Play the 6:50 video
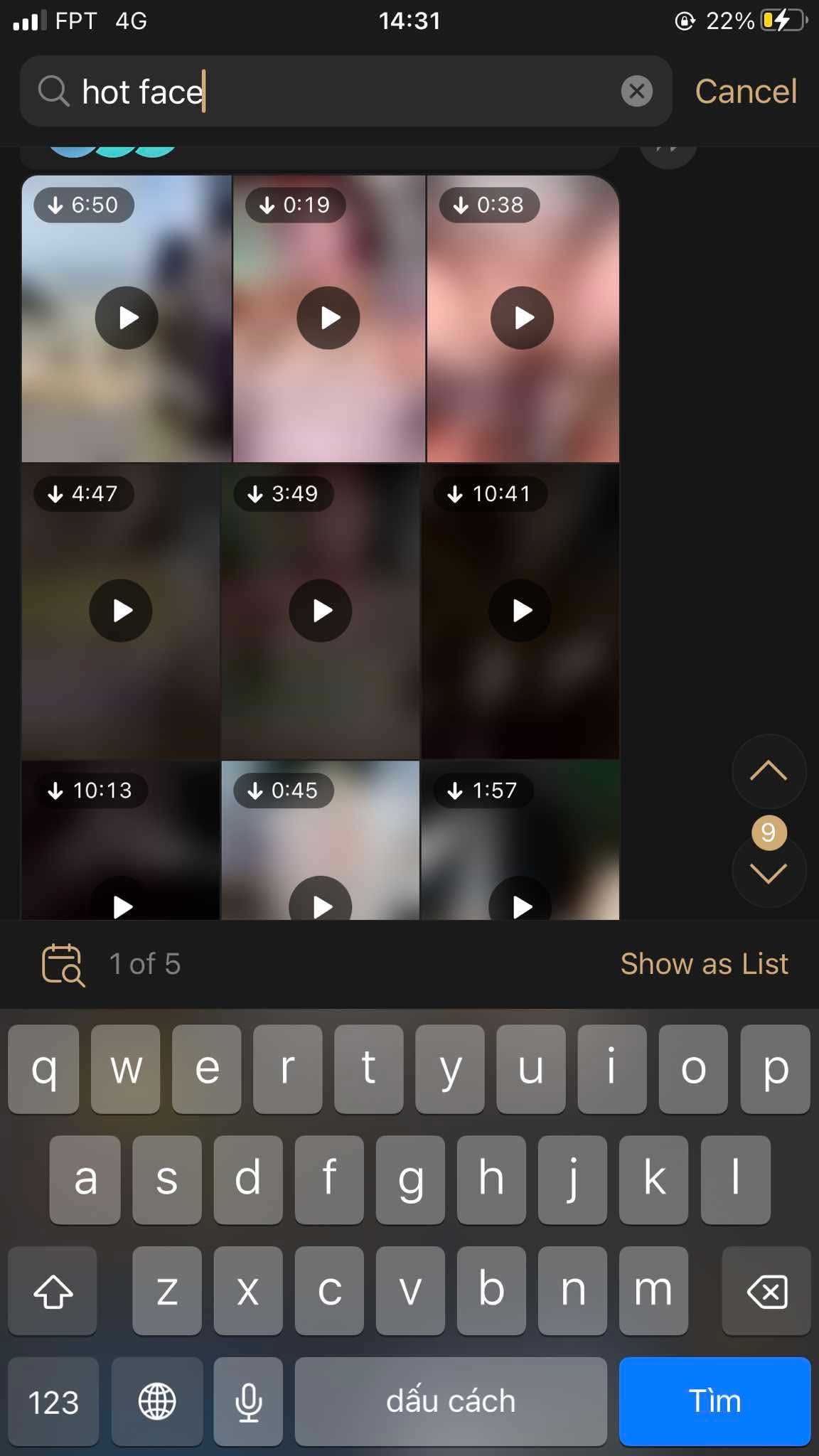Screen dimensions: 819x1456 pos(127,318)
